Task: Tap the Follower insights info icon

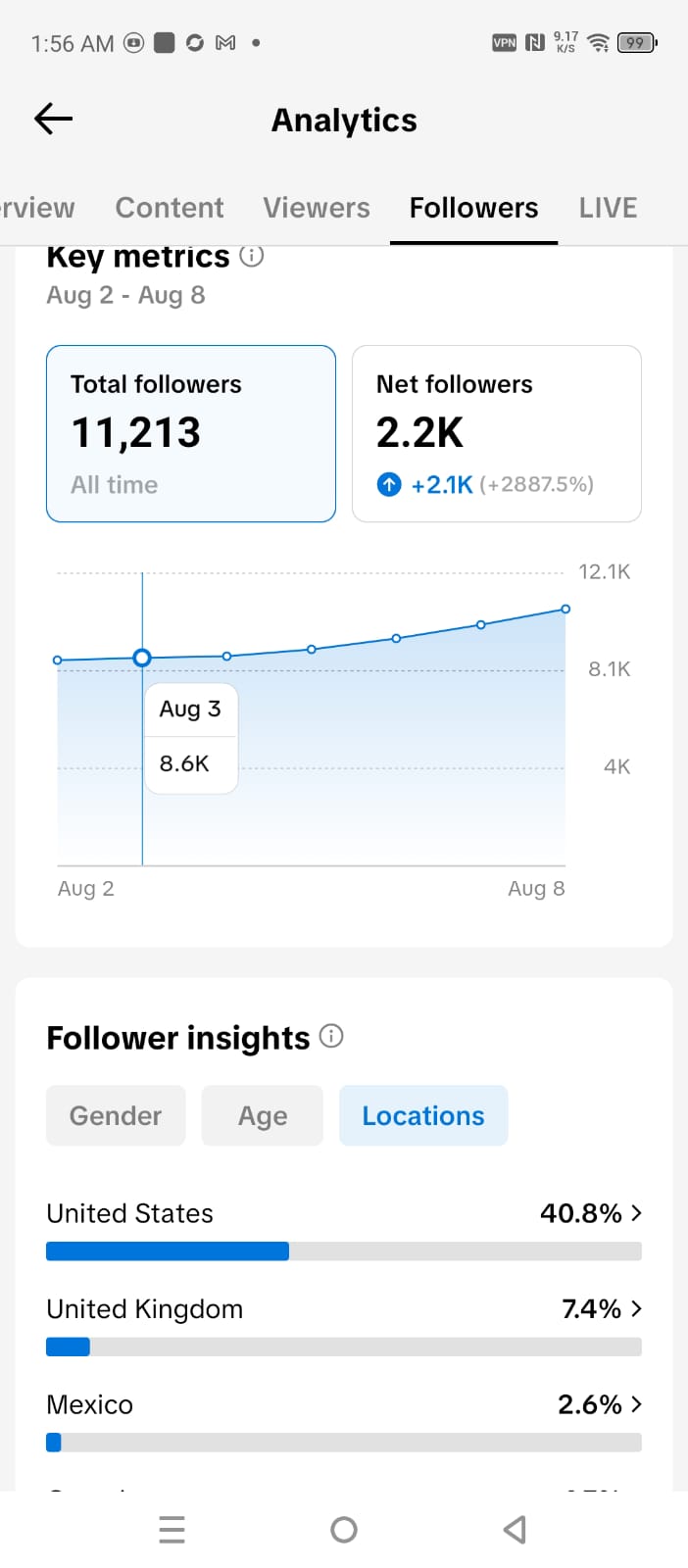Action: click(331, 1036)
